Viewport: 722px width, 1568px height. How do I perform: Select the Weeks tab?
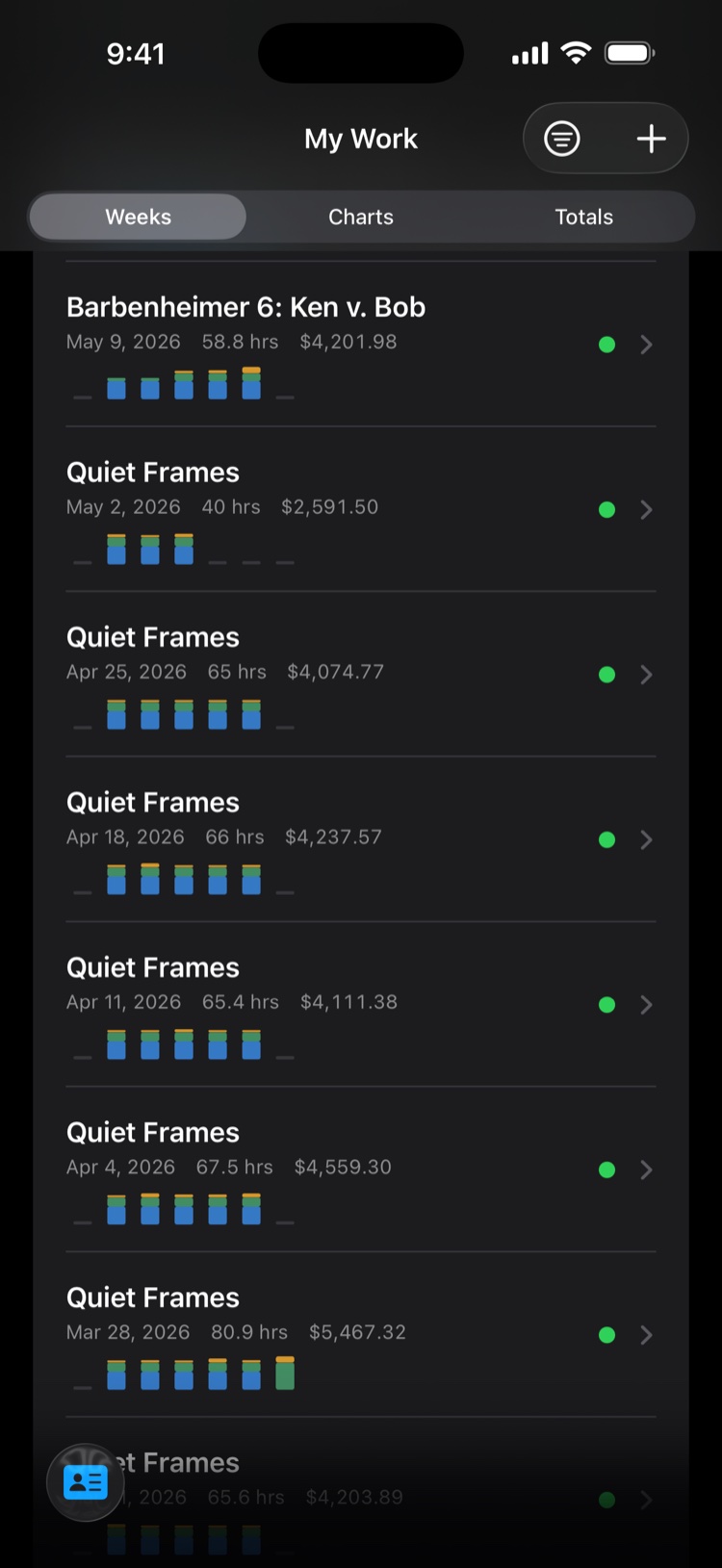pyautogui.click(x=139, y=217)
